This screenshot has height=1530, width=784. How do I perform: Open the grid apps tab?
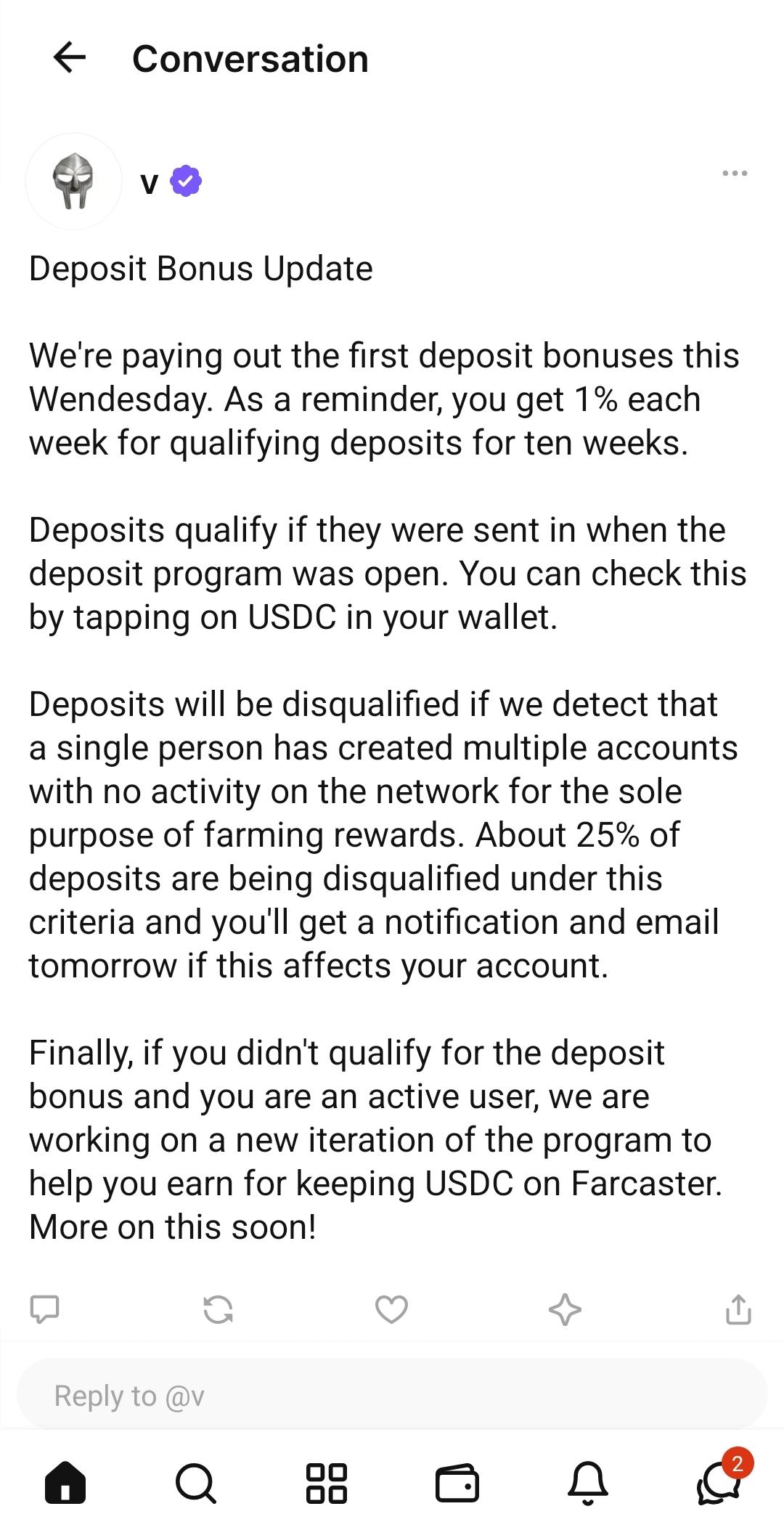pos(327,1482)
